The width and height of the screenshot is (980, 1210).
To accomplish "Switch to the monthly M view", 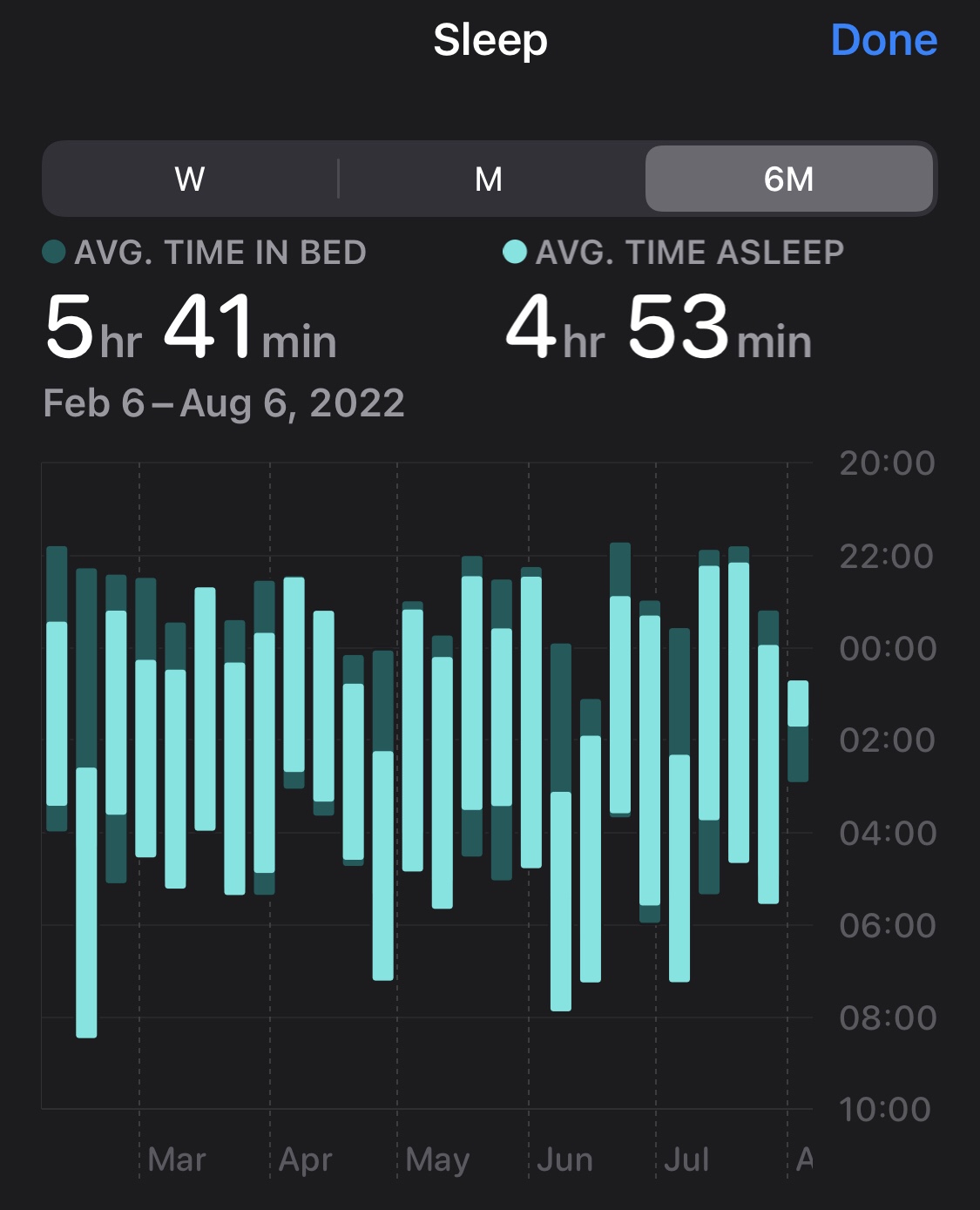I will pos(489,179).
